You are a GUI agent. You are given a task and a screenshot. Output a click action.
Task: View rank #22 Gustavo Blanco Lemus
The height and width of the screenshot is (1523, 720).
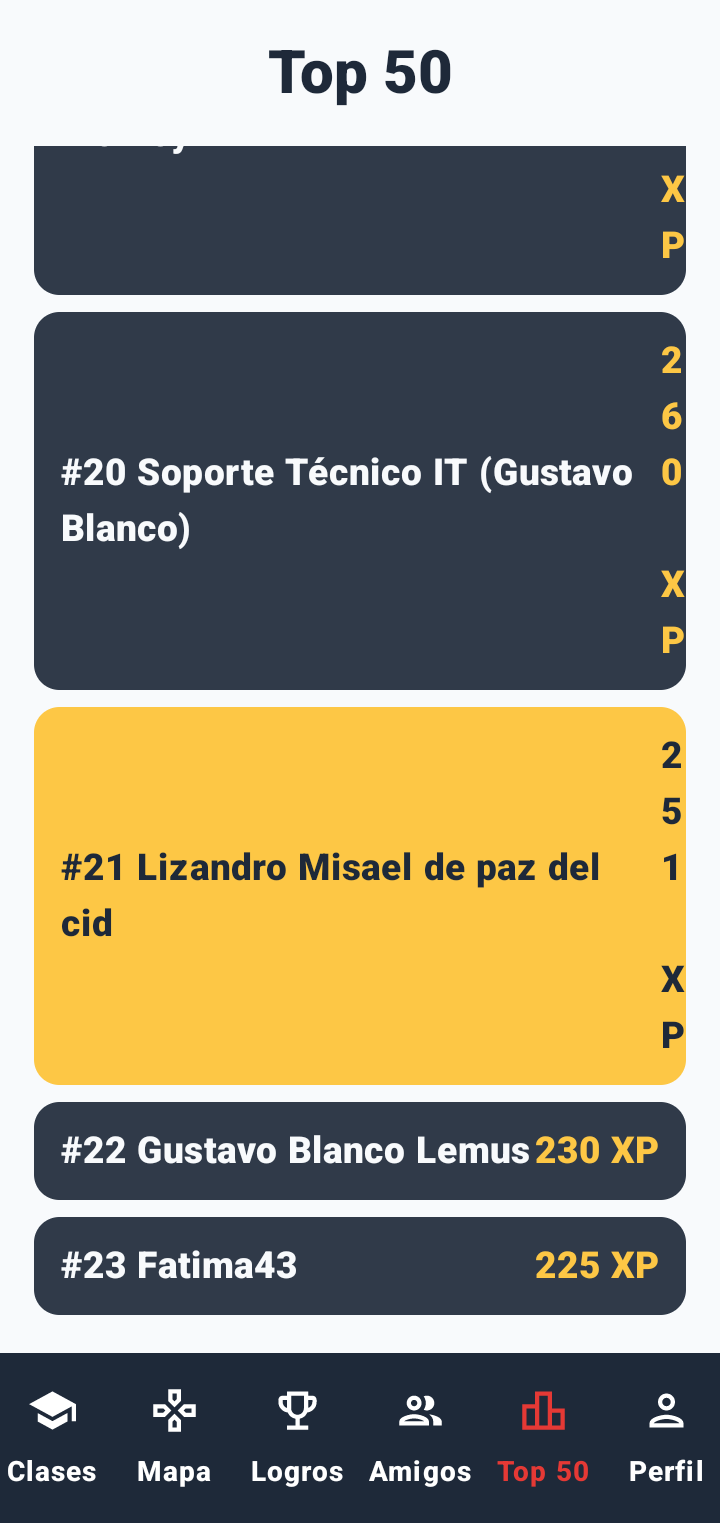point(360,1150)
